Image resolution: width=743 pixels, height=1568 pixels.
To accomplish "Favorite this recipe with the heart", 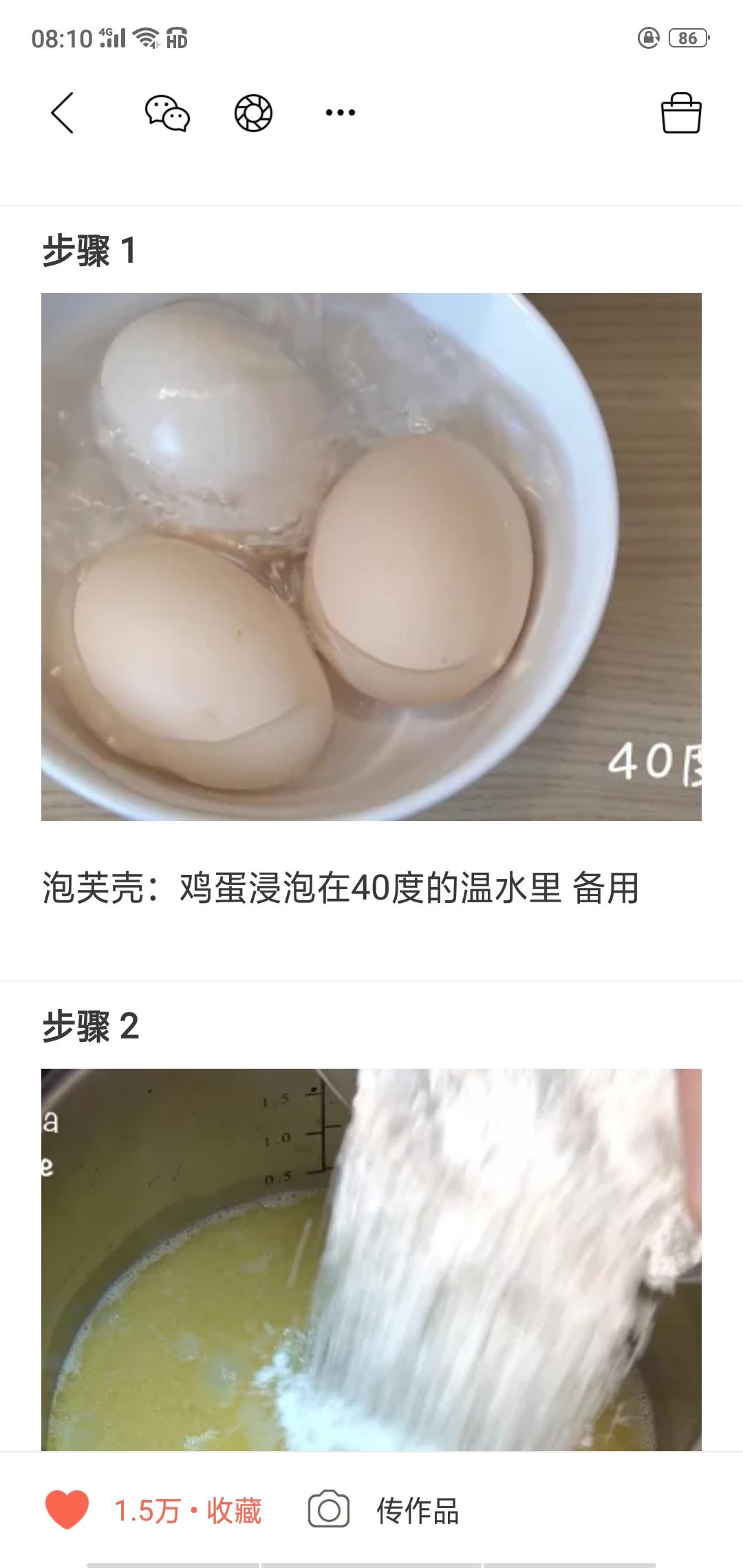I will [67, 1511].
